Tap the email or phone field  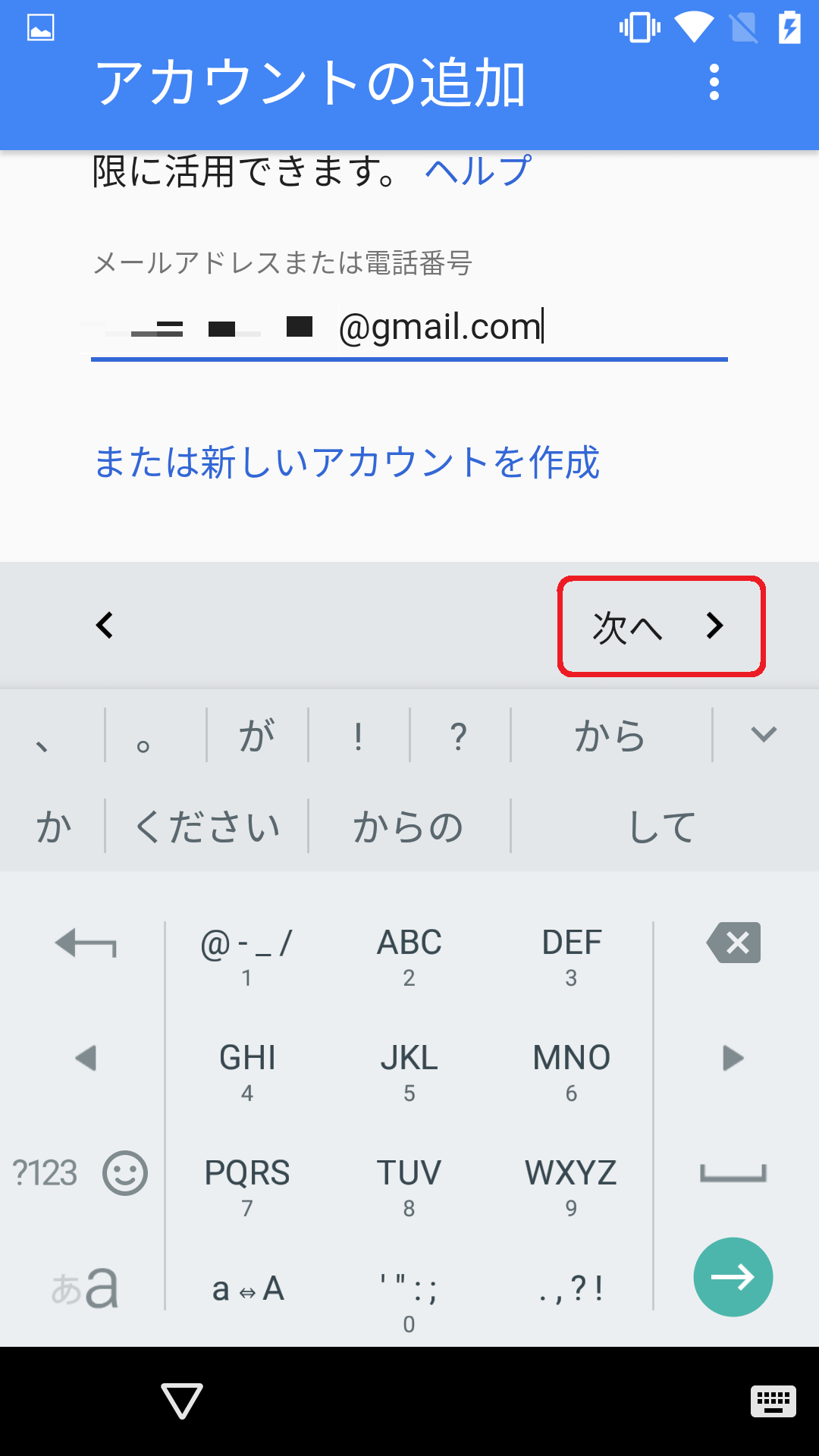(409, 328)
